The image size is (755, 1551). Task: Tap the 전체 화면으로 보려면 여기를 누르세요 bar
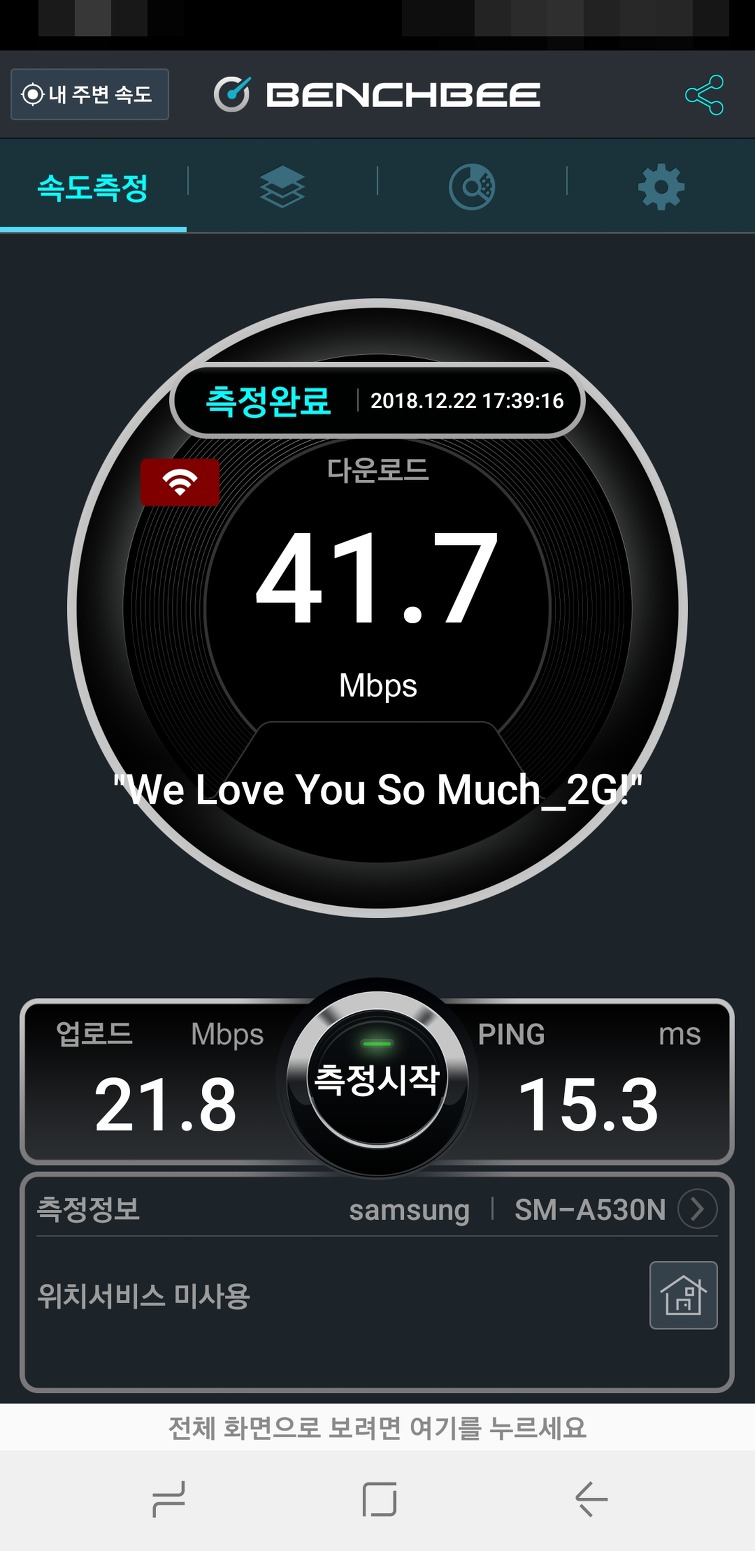pos(377,1427)
